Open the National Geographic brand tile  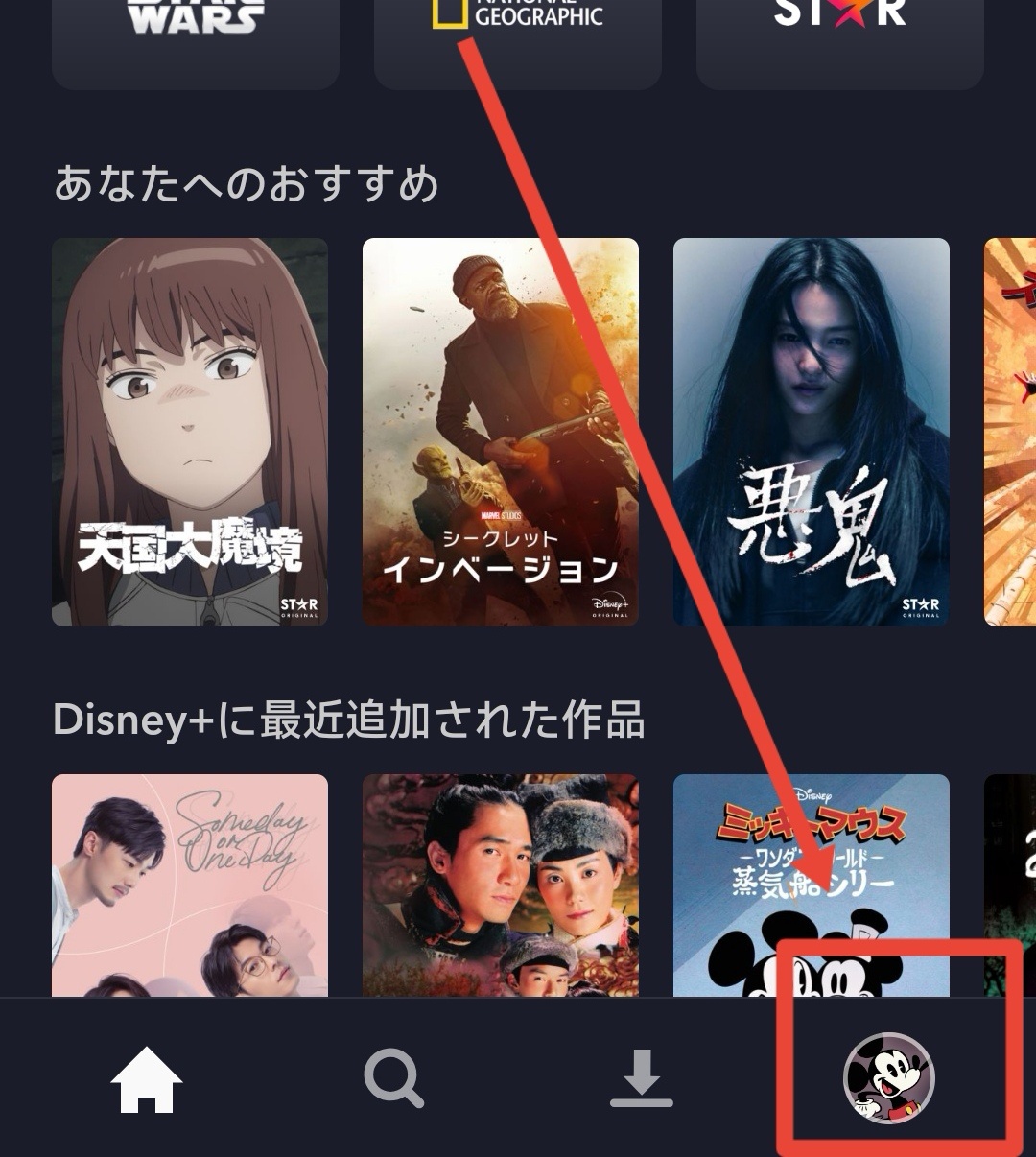518,38
